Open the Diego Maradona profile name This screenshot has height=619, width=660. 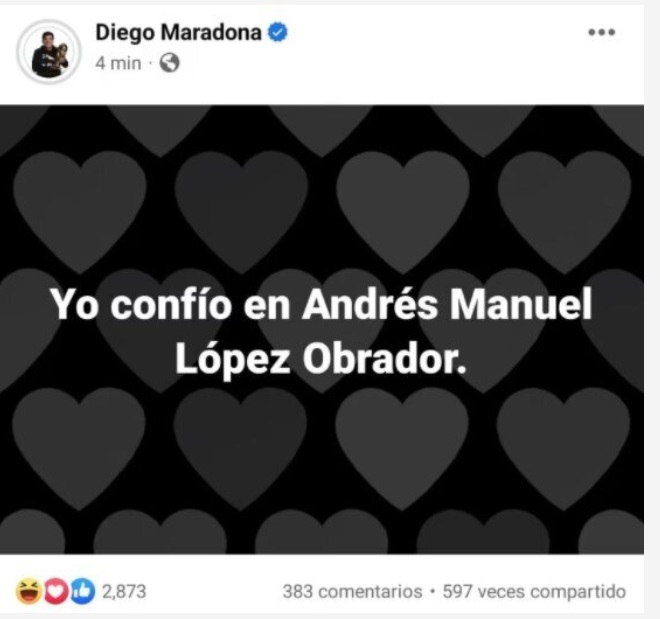tap(178, 32)
